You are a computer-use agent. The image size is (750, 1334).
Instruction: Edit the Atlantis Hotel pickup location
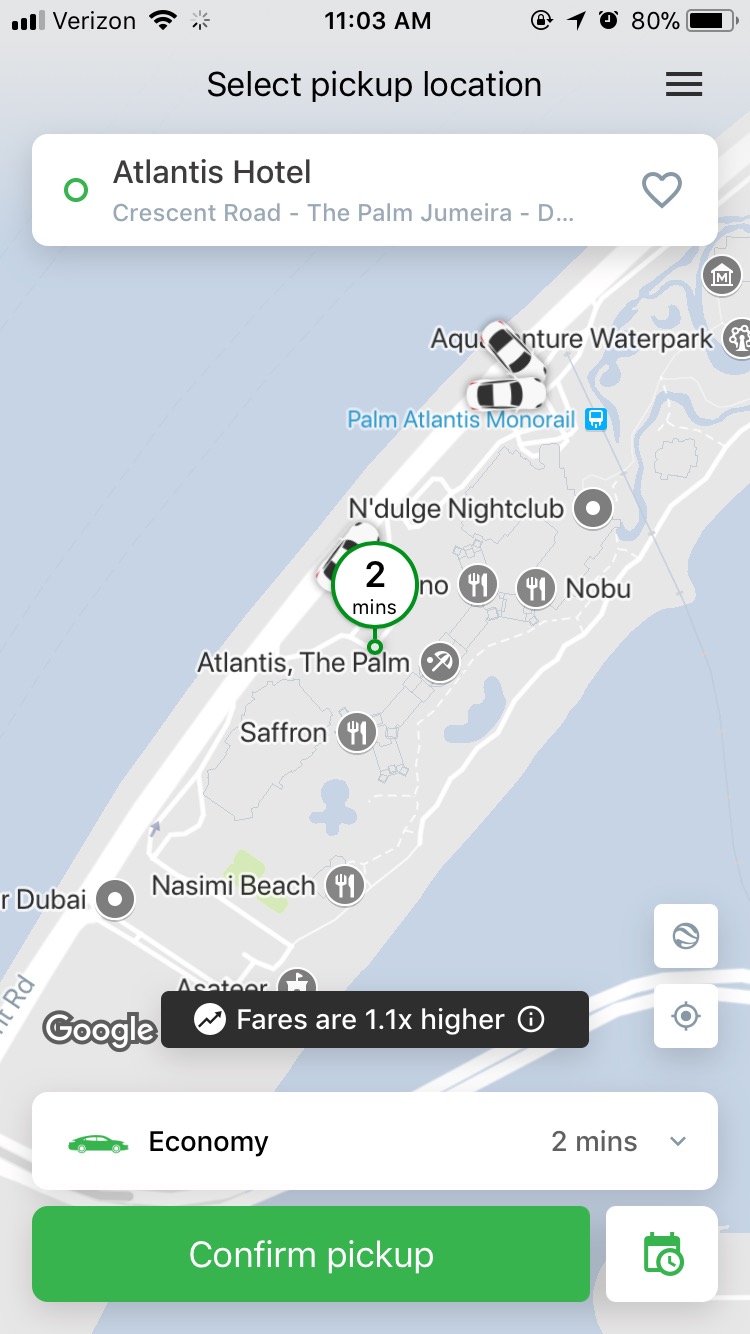340,189
